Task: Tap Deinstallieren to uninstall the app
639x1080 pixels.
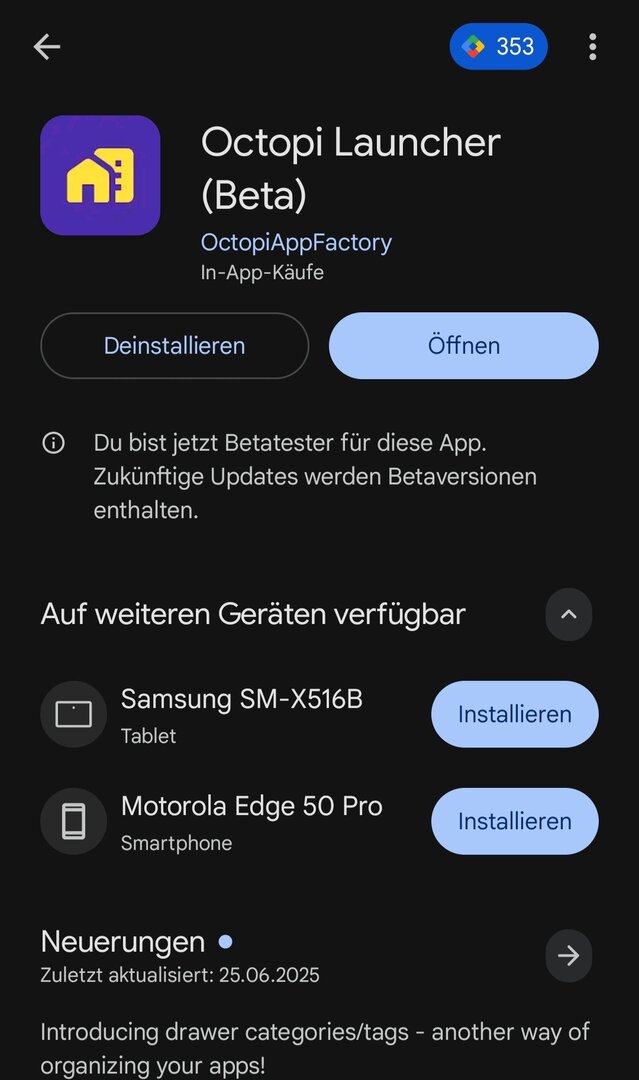Action: 174,346
